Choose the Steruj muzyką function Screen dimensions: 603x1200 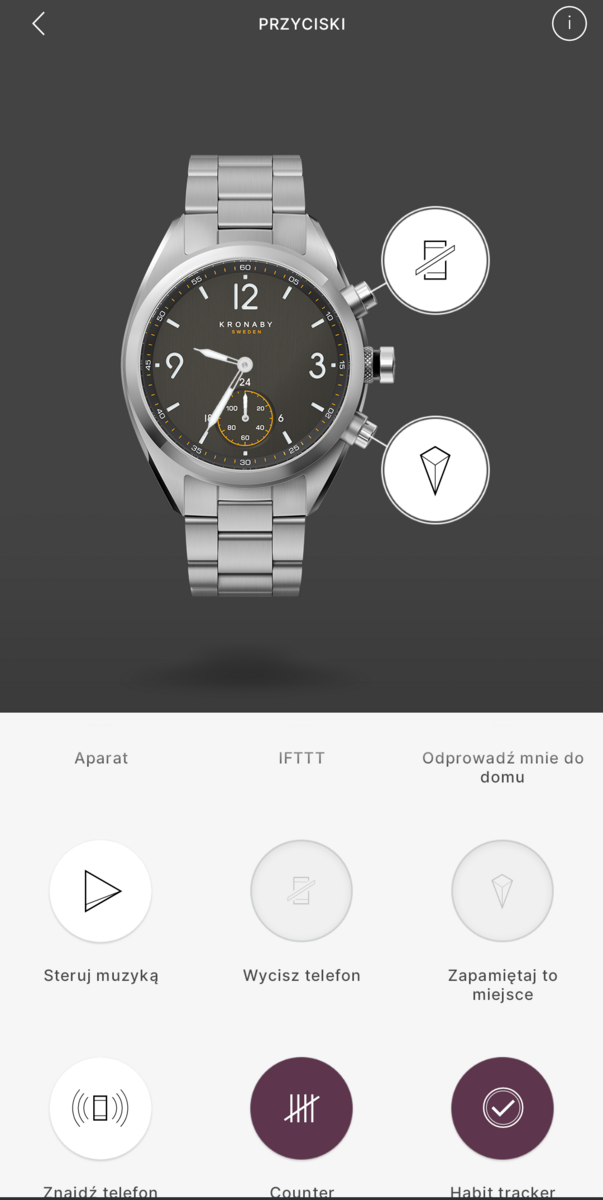coord(101,891)
